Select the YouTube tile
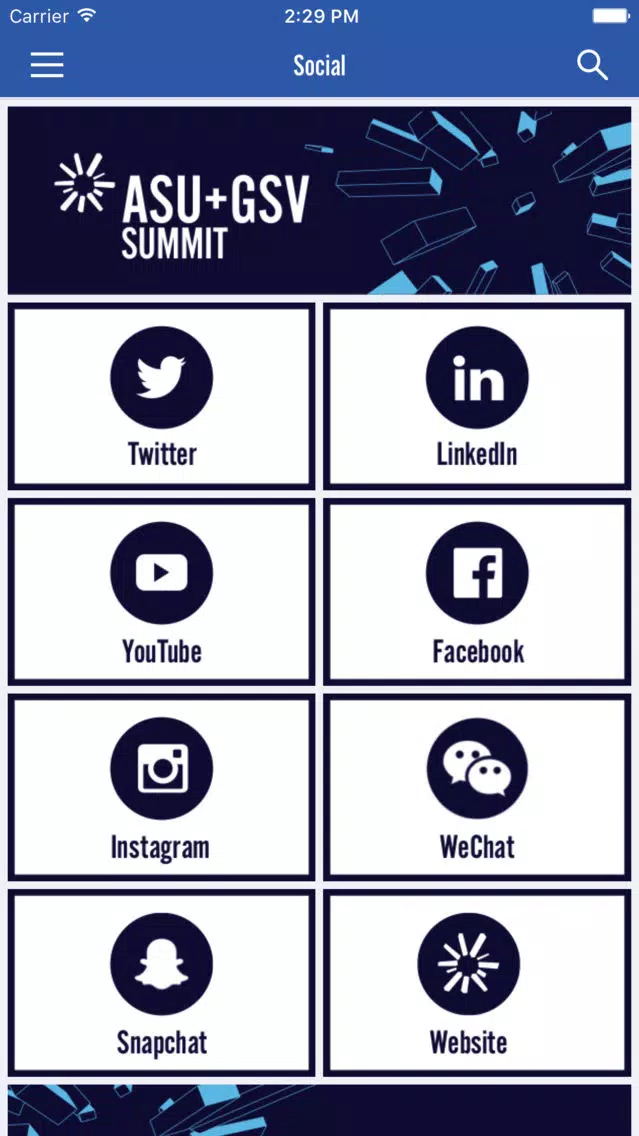Viewport: 639px width, 1136px height. [161, 592]
